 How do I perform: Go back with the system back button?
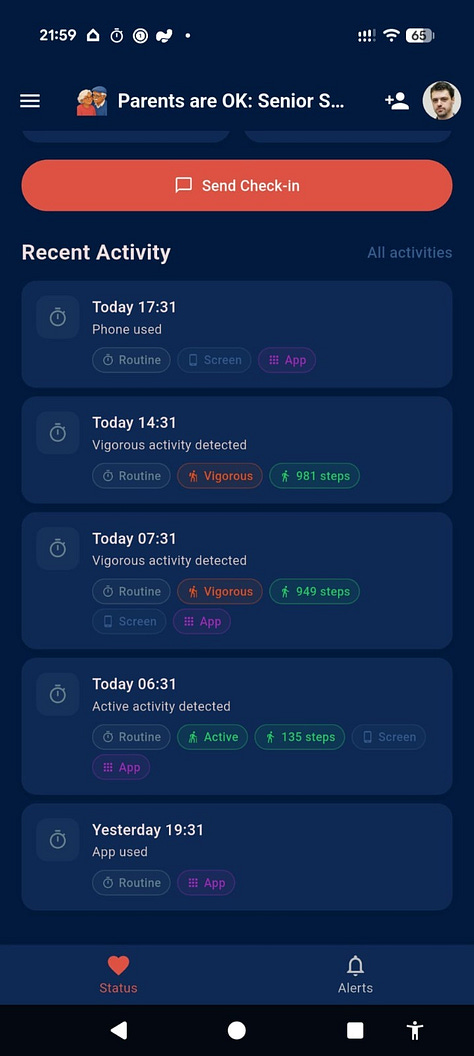coord(118,1030)
